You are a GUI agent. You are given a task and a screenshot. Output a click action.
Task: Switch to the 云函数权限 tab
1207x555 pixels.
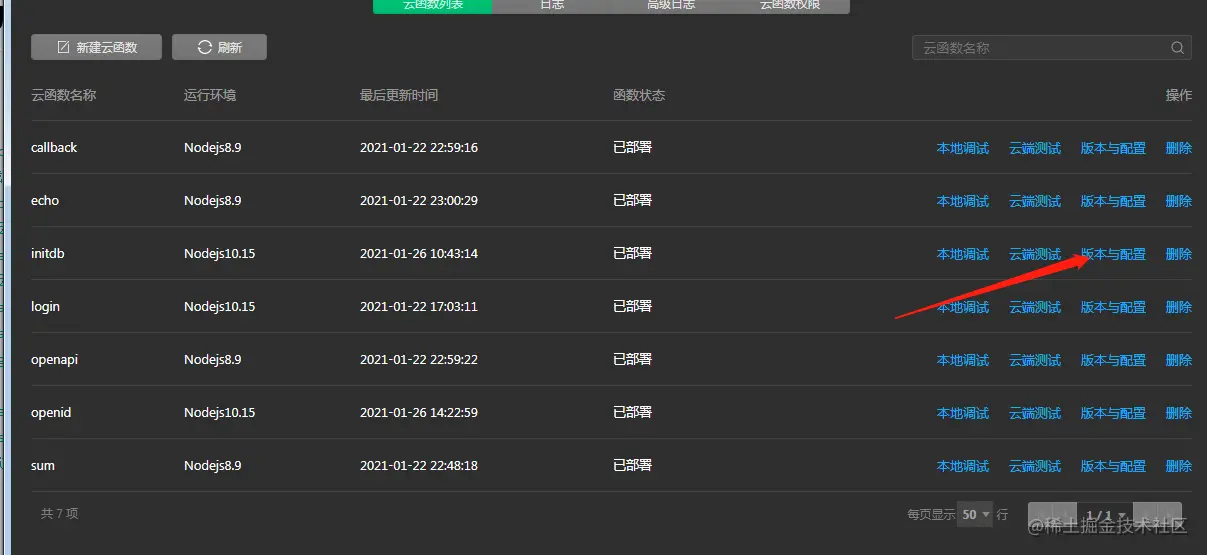click(791, 5)
